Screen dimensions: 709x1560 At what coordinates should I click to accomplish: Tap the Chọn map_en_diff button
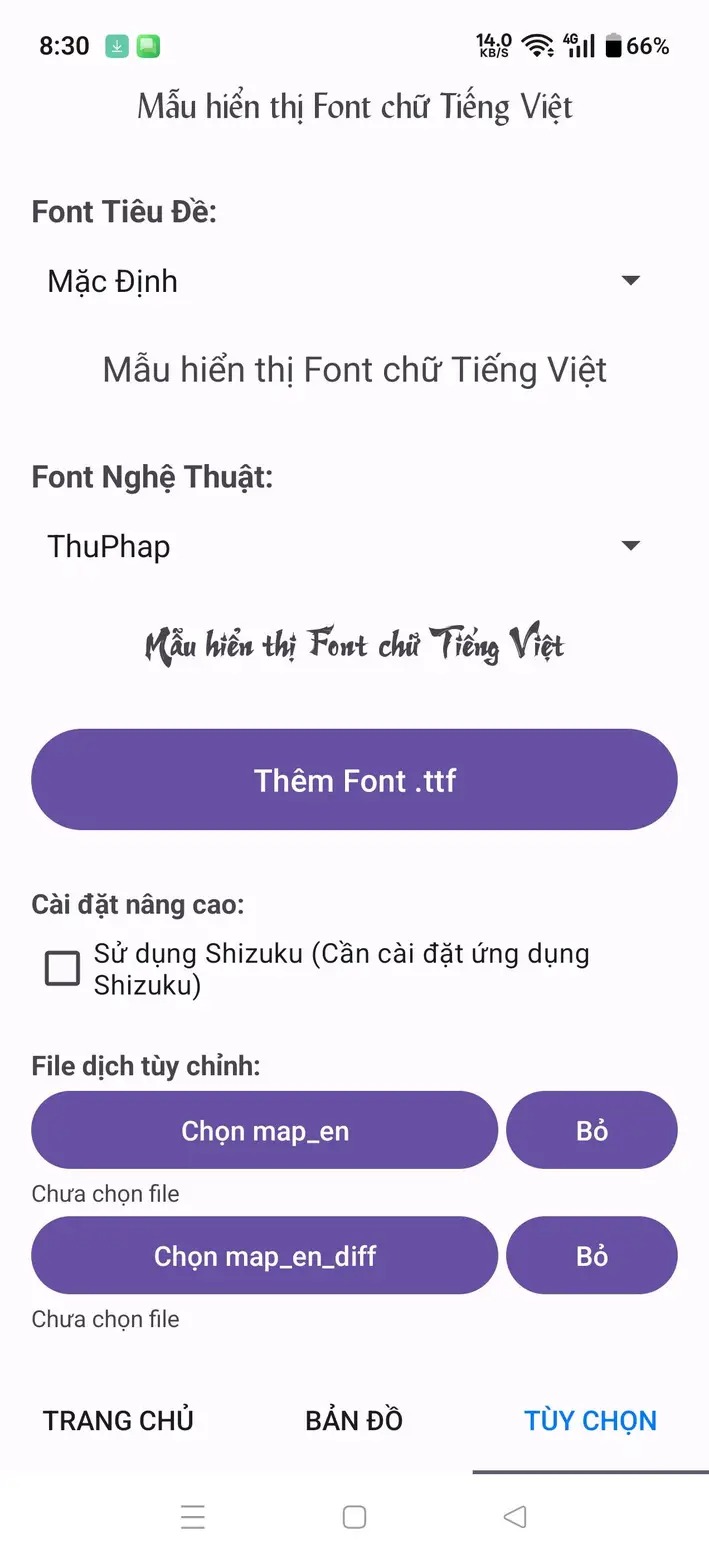click(x=264, y=1256)
